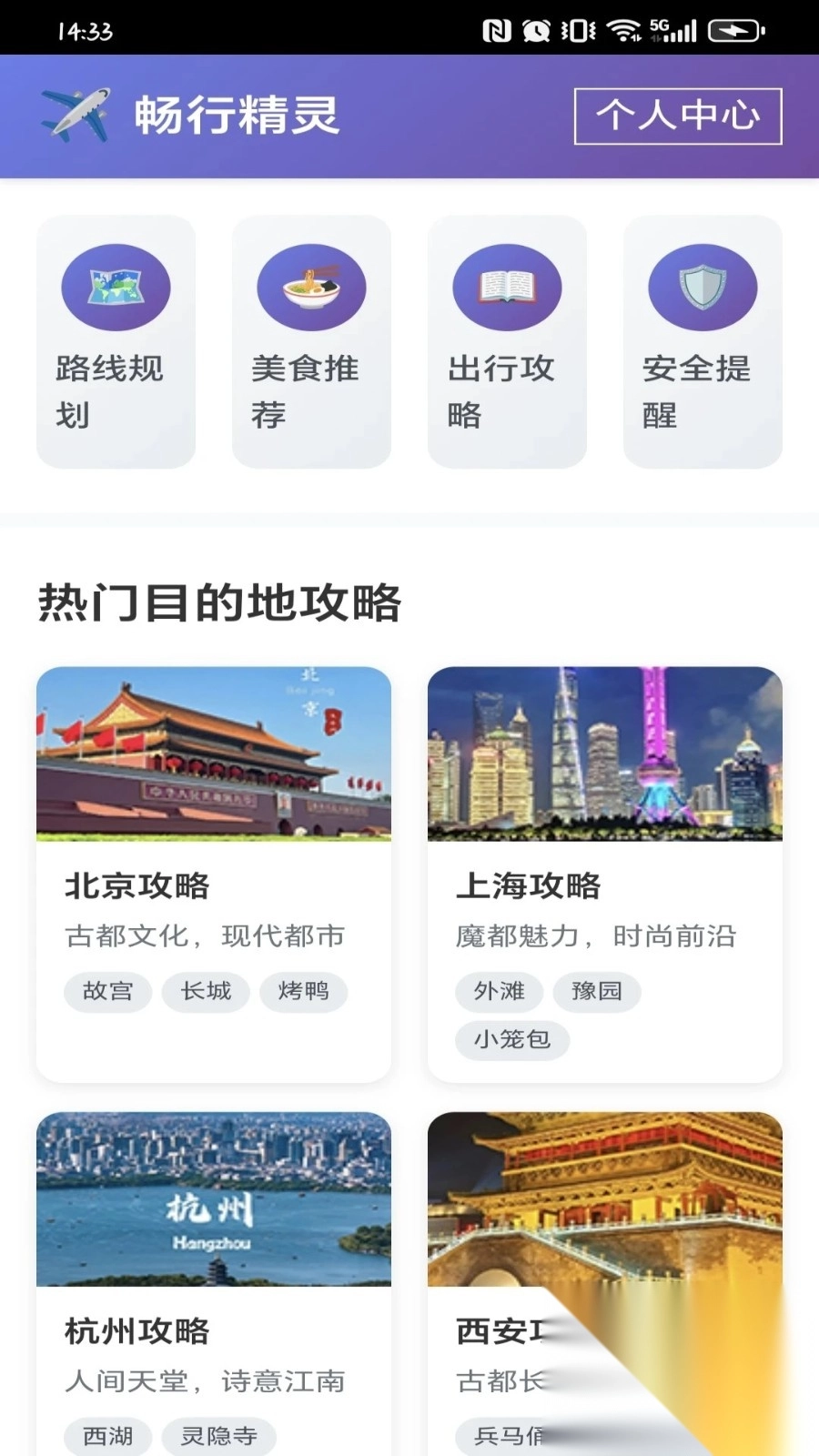
Task: Select the 路线规划 map icon
Action: click(116, 287)
